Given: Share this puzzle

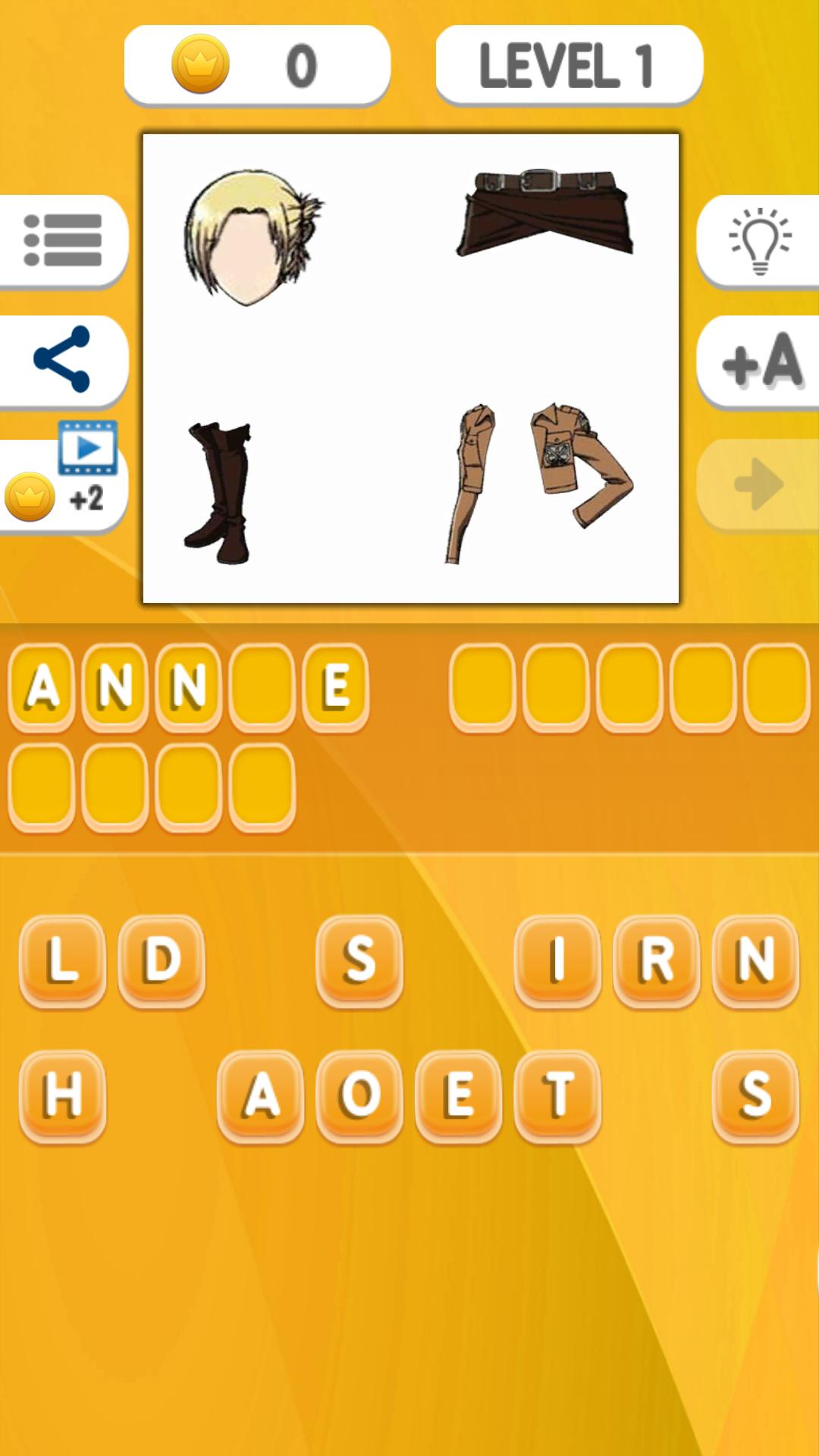Looking at the screenshot, I should point(63,359).
